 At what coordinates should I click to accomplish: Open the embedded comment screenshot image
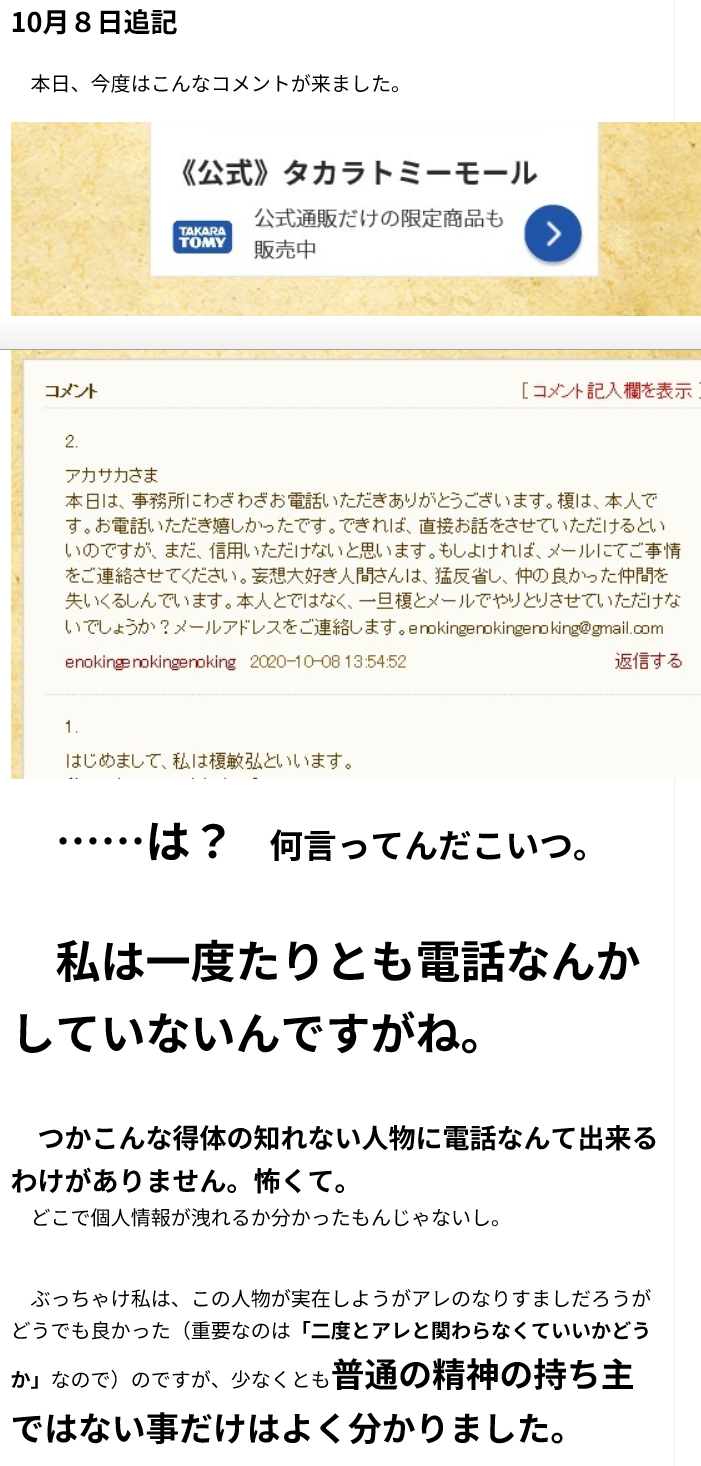coord(356,563)
